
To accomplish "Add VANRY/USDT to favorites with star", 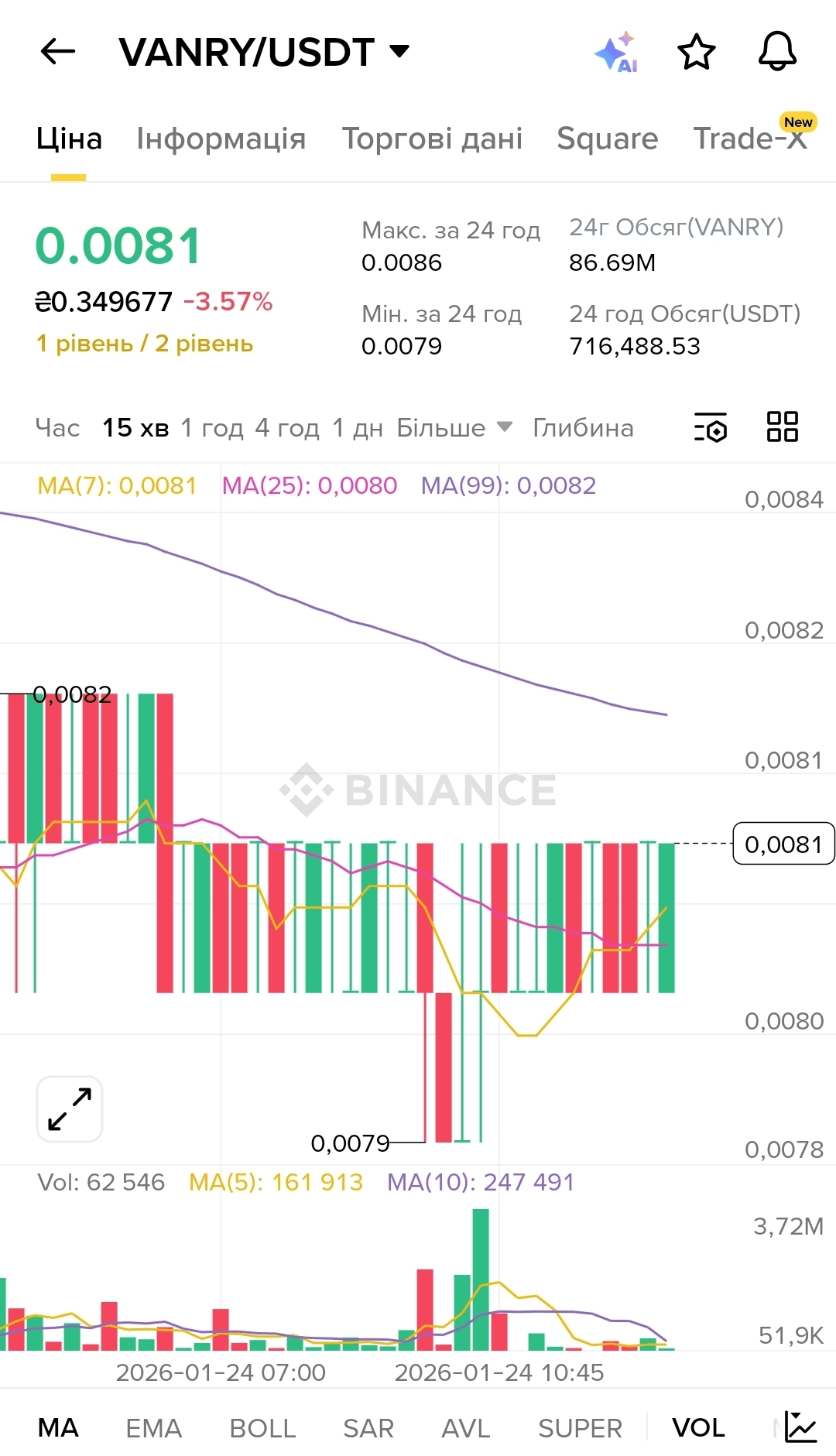I will [x=697, y=52].
